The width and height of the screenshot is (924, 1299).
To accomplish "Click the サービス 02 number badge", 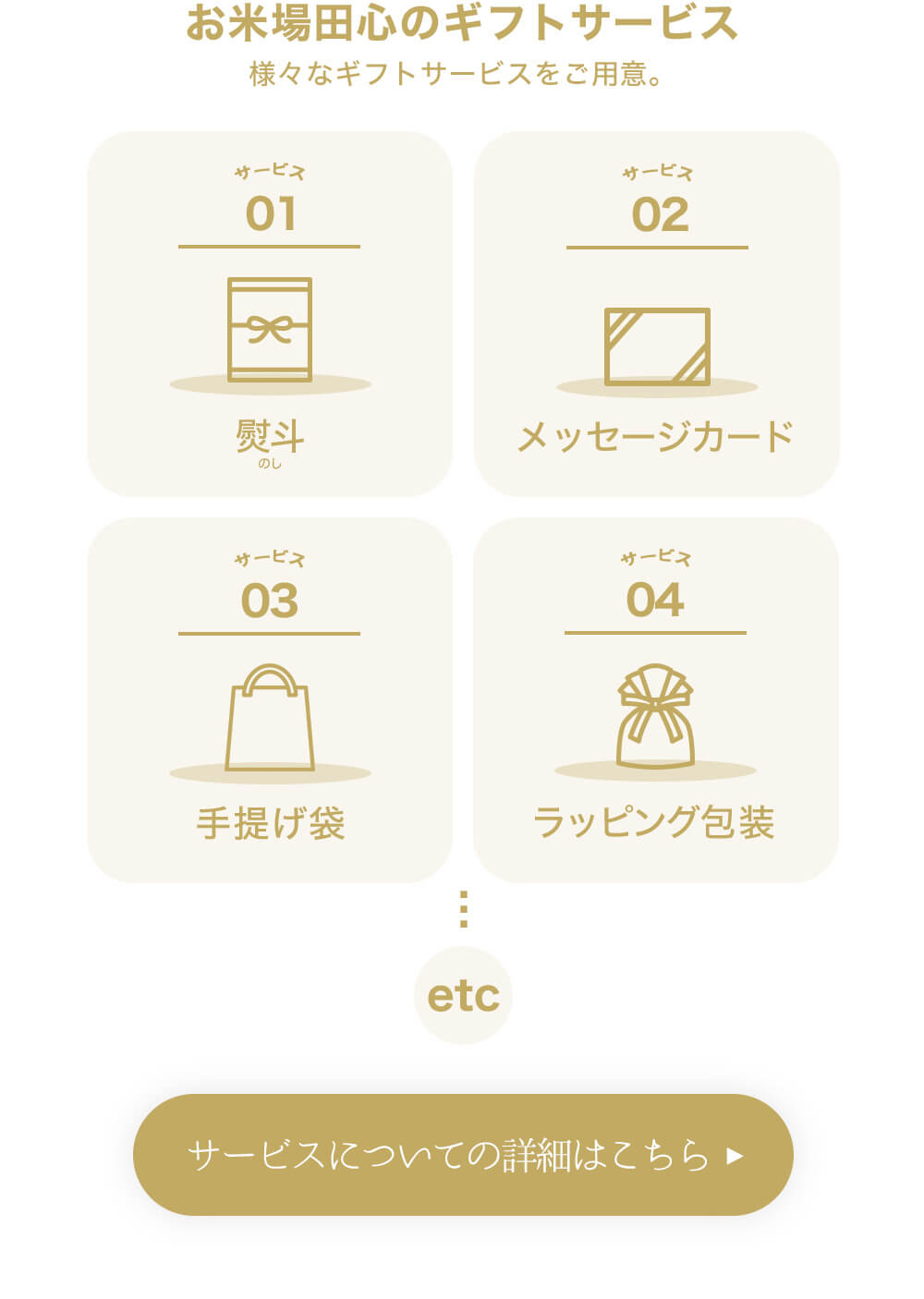I will [656, 199].
